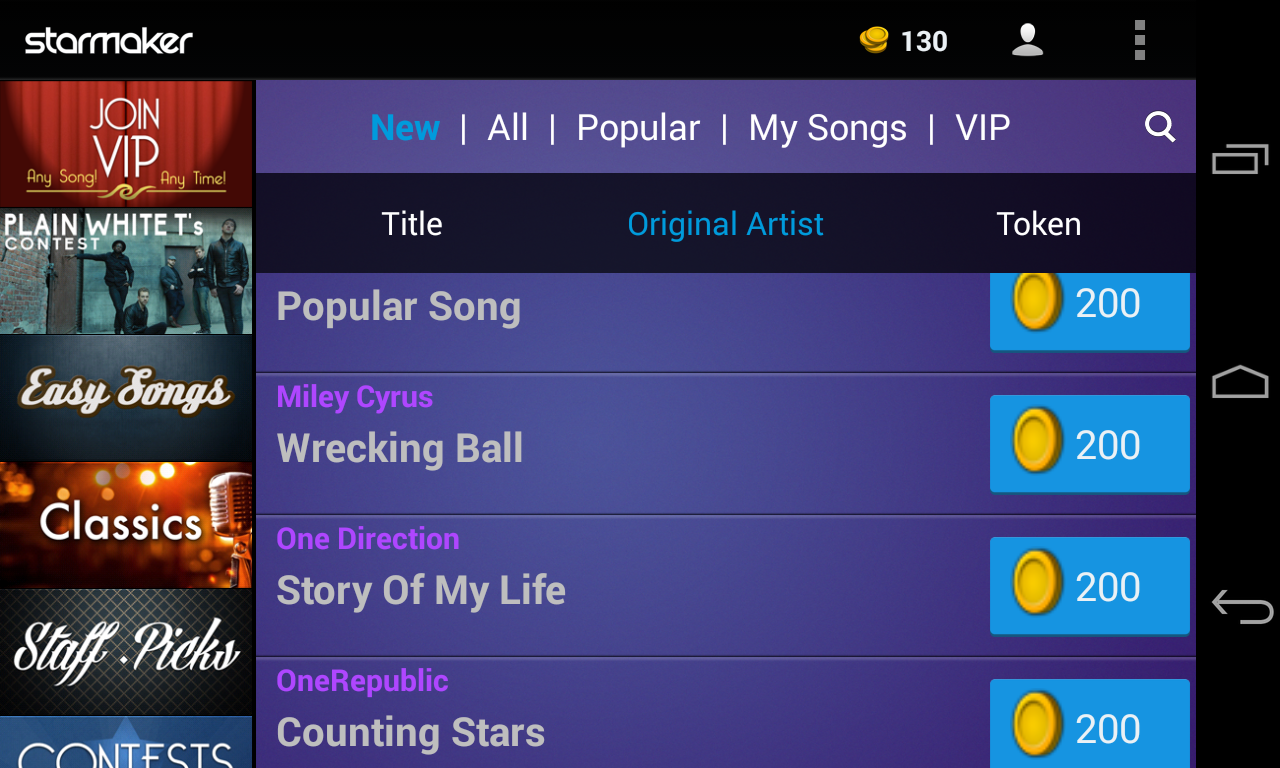Buy Wrecking Ball for 200 tokens
The width and height of the screenshot is (1280, 768).
(1089, 444)
